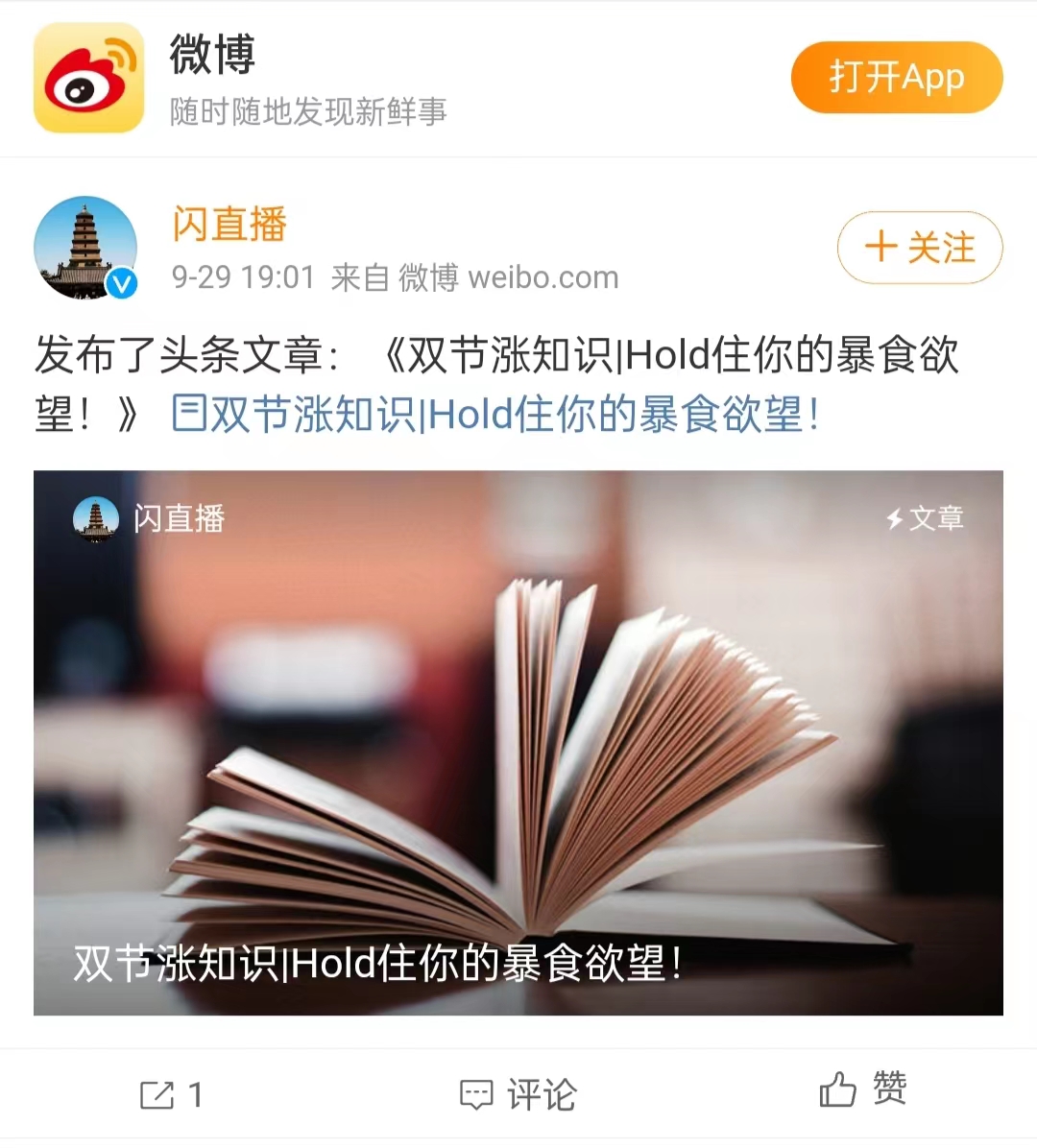This screenshot has width=1037, height=1148.
Task: Open the book article card
Action: coord(518,742)
